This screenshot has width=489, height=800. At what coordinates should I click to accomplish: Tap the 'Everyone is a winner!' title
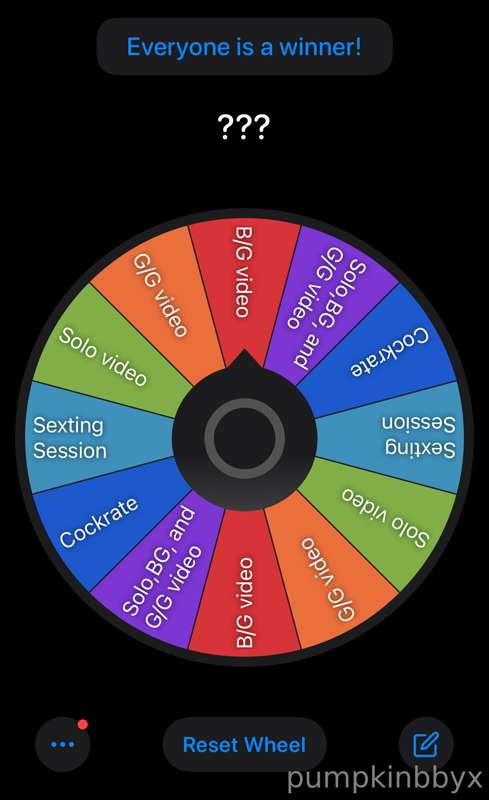[x=244, y=46]
